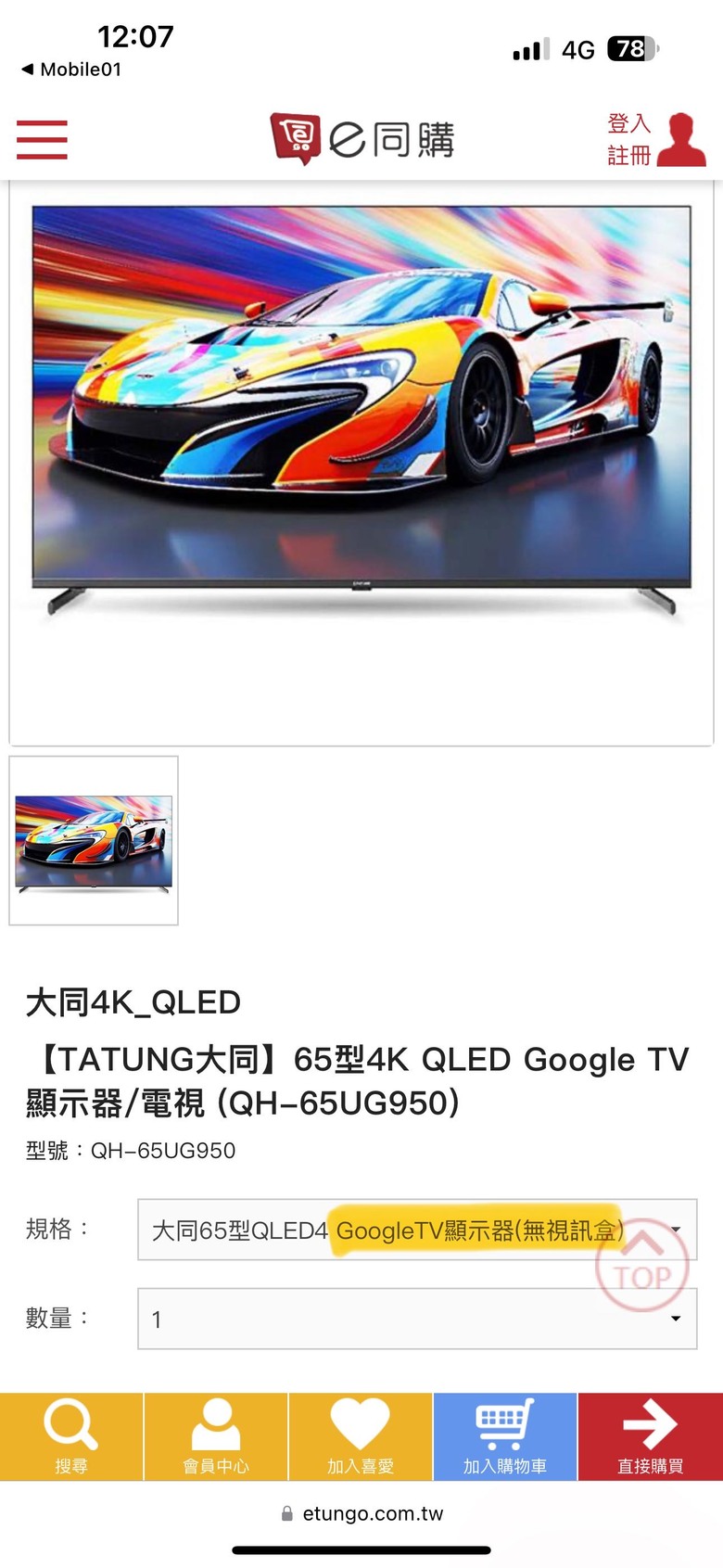Screen dimensions: 723x1568
Task: Go to 會員中心 member center
Action: pyautogui.click(x=216, y=1436)
